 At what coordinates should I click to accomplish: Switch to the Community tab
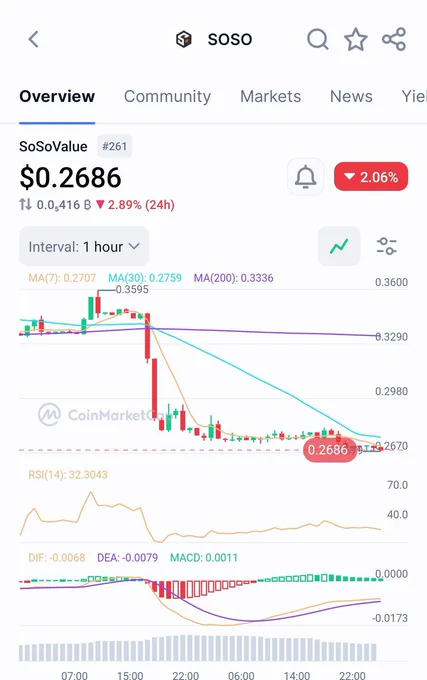coord(167,96)
